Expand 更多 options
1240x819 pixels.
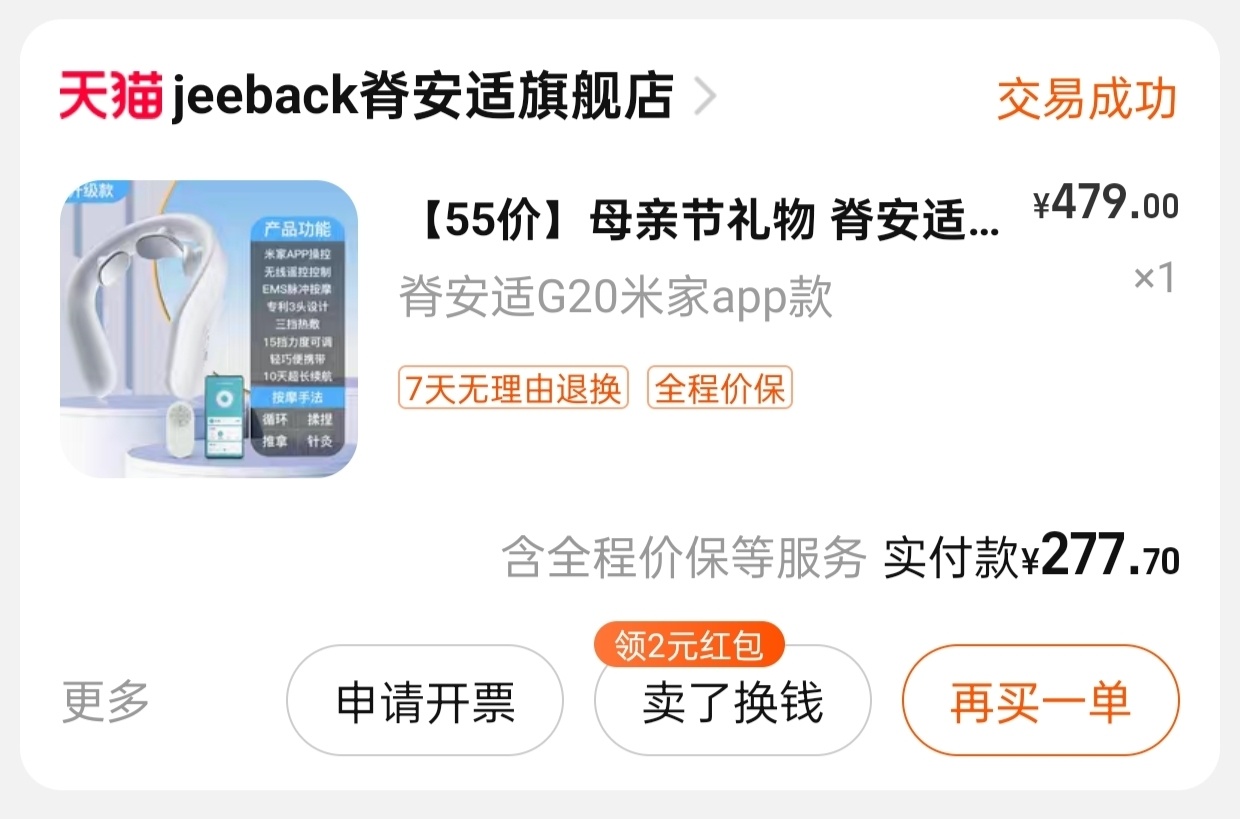pyautogui.click(x=105, y=701)
